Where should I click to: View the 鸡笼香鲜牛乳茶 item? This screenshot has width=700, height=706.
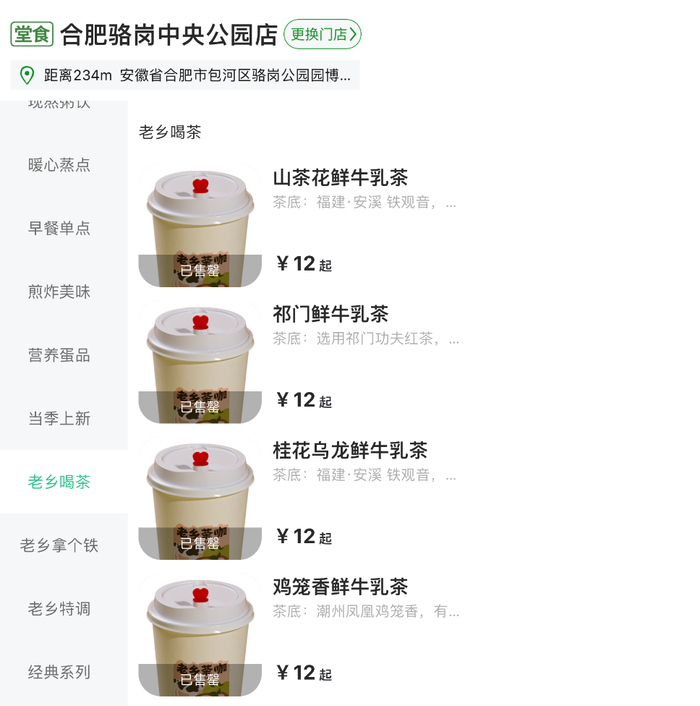[340, 587]
